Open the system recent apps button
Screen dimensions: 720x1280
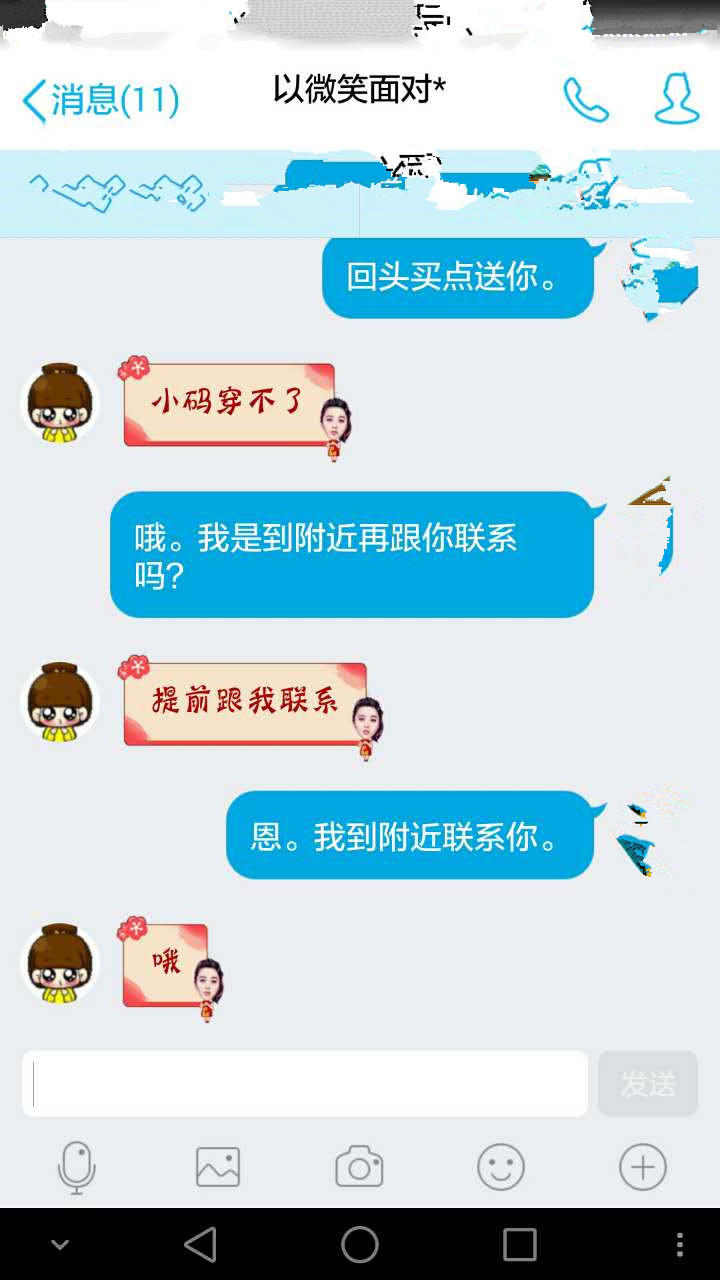pos(519,1245)
